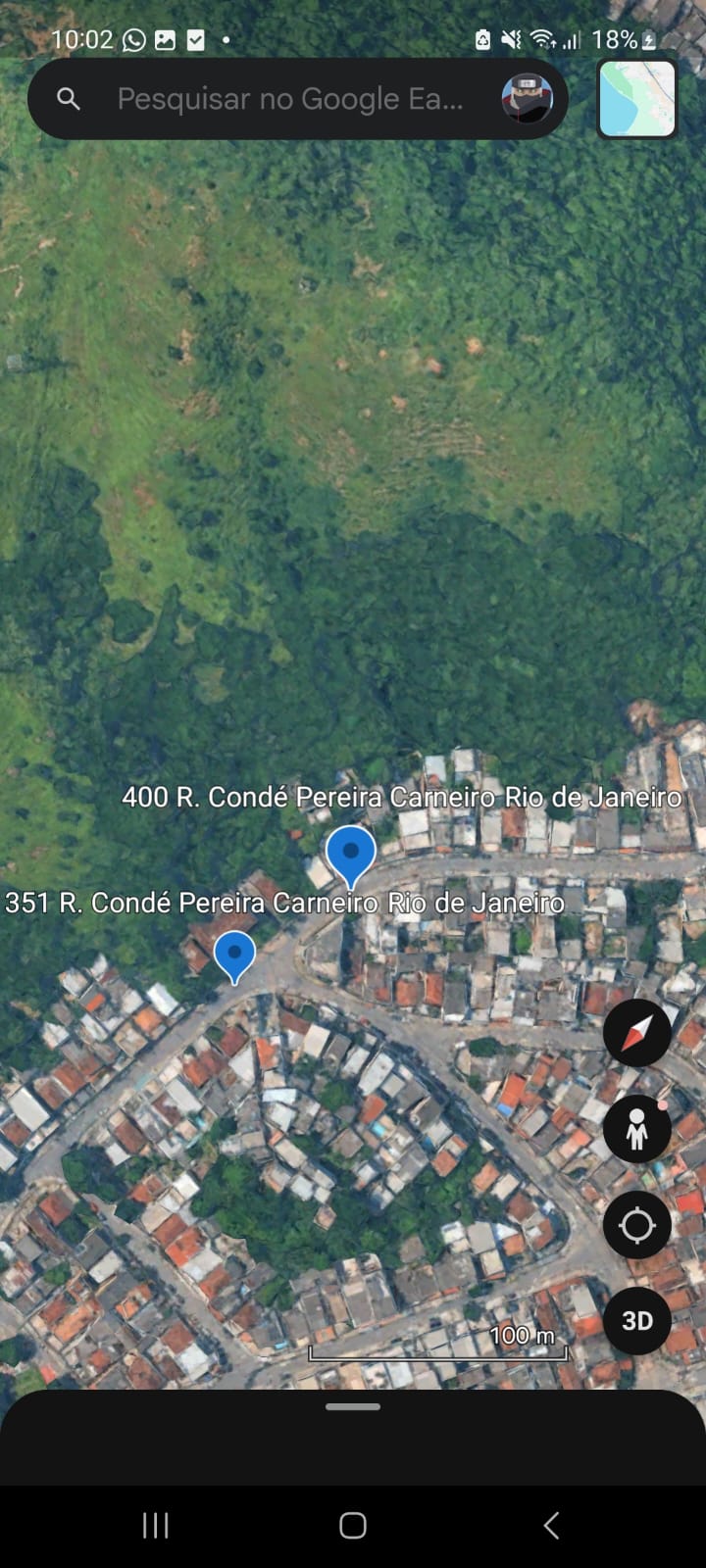
Task: Activate the Street View pegman
Action: click(637, 1129)
